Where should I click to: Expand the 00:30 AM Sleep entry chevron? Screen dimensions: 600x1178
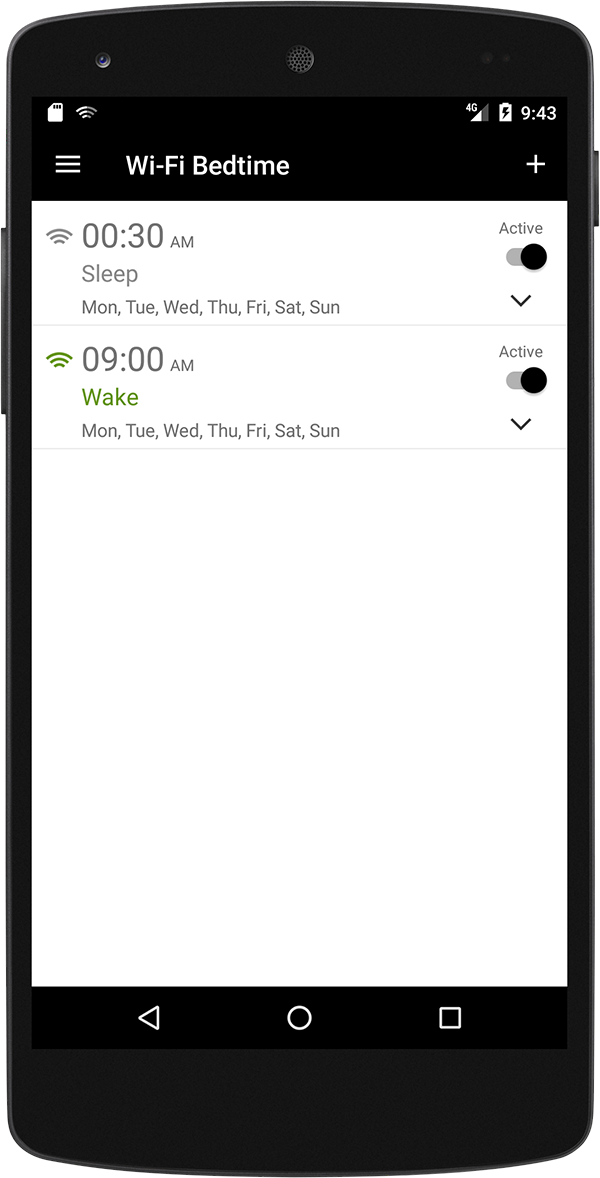tap(520, 301)
